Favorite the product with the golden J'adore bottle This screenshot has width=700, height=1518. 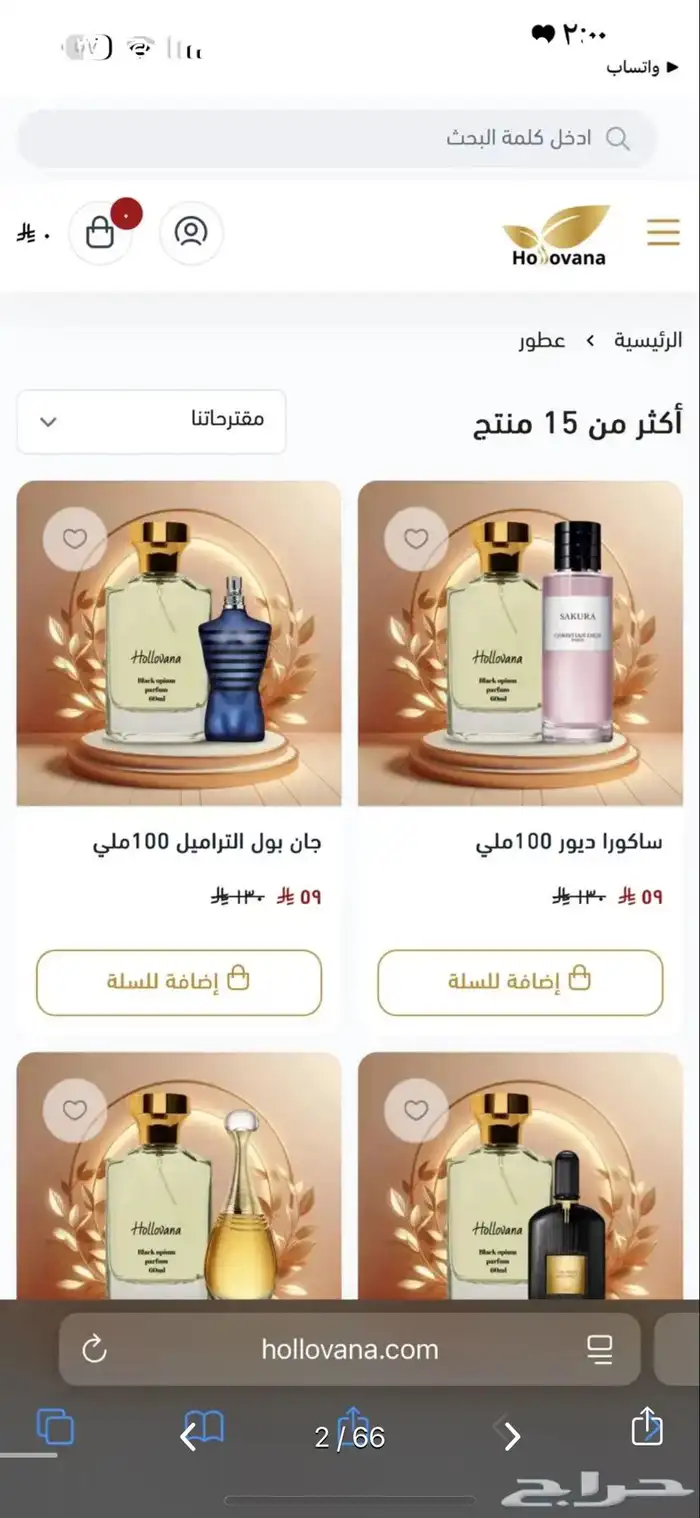75,1110
